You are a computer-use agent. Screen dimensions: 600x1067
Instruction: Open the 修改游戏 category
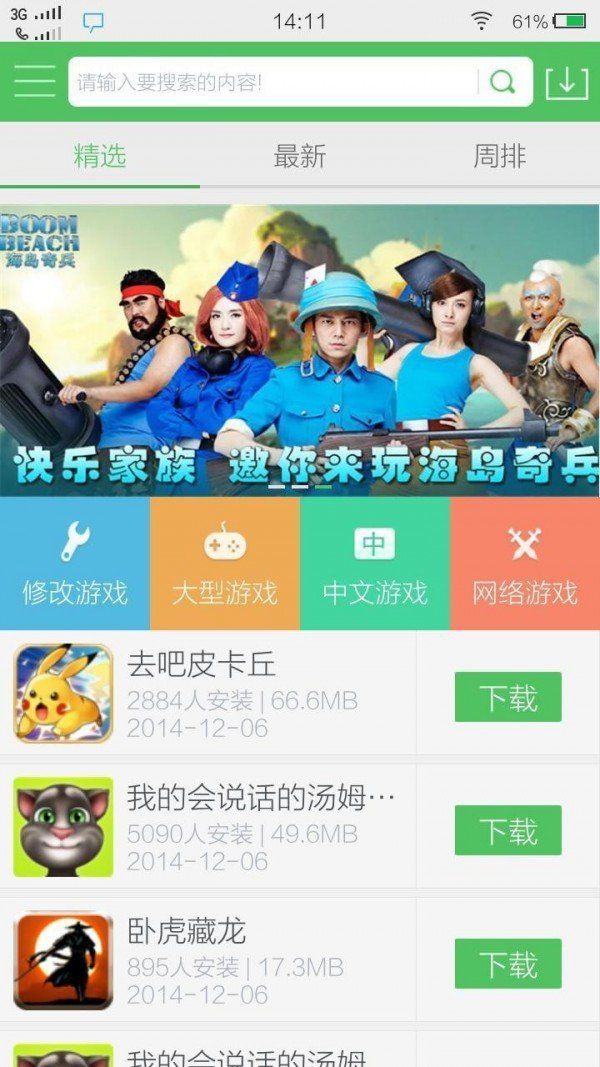pos(75,565)
